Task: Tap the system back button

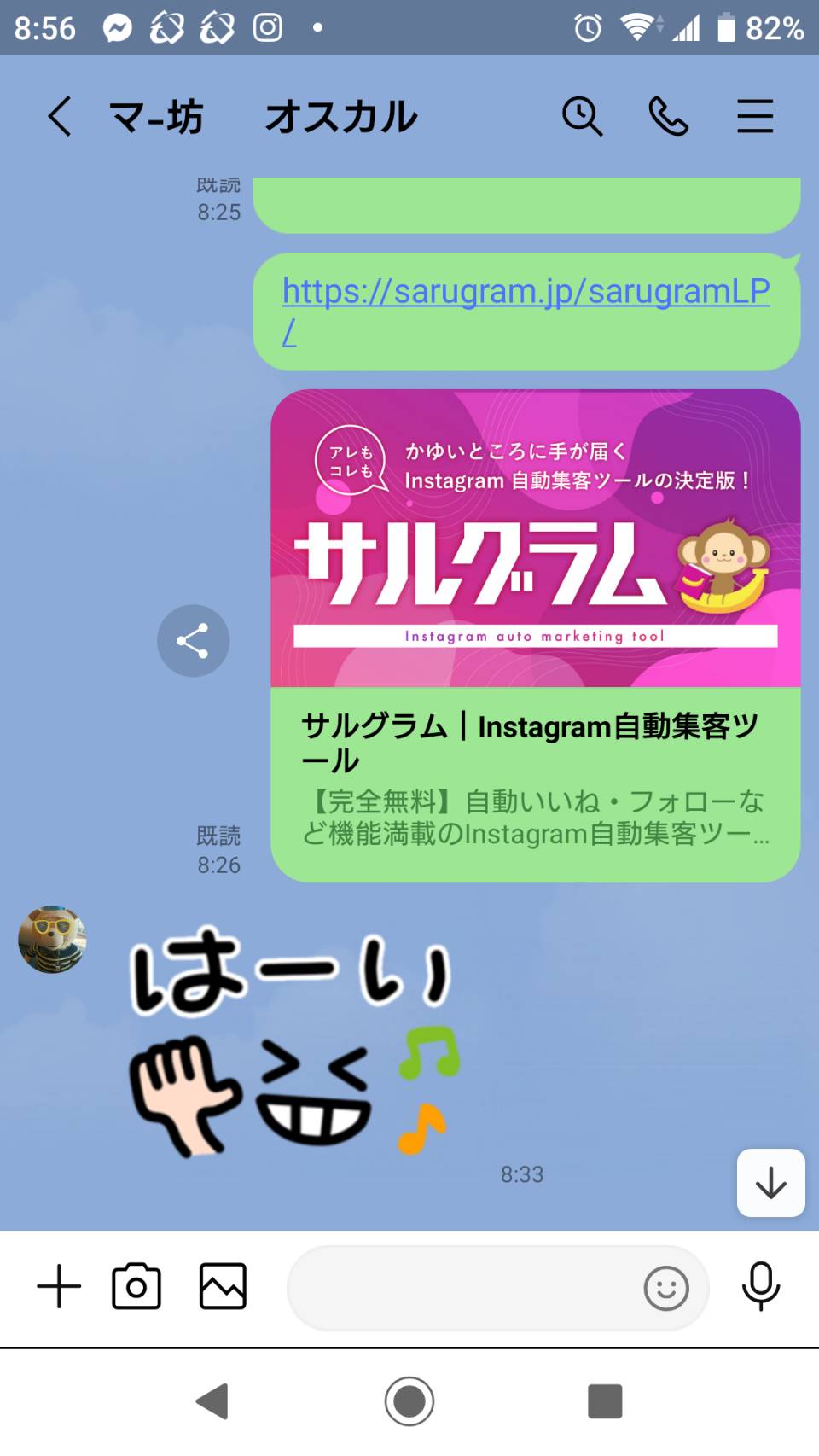Action: point(212,1401)
